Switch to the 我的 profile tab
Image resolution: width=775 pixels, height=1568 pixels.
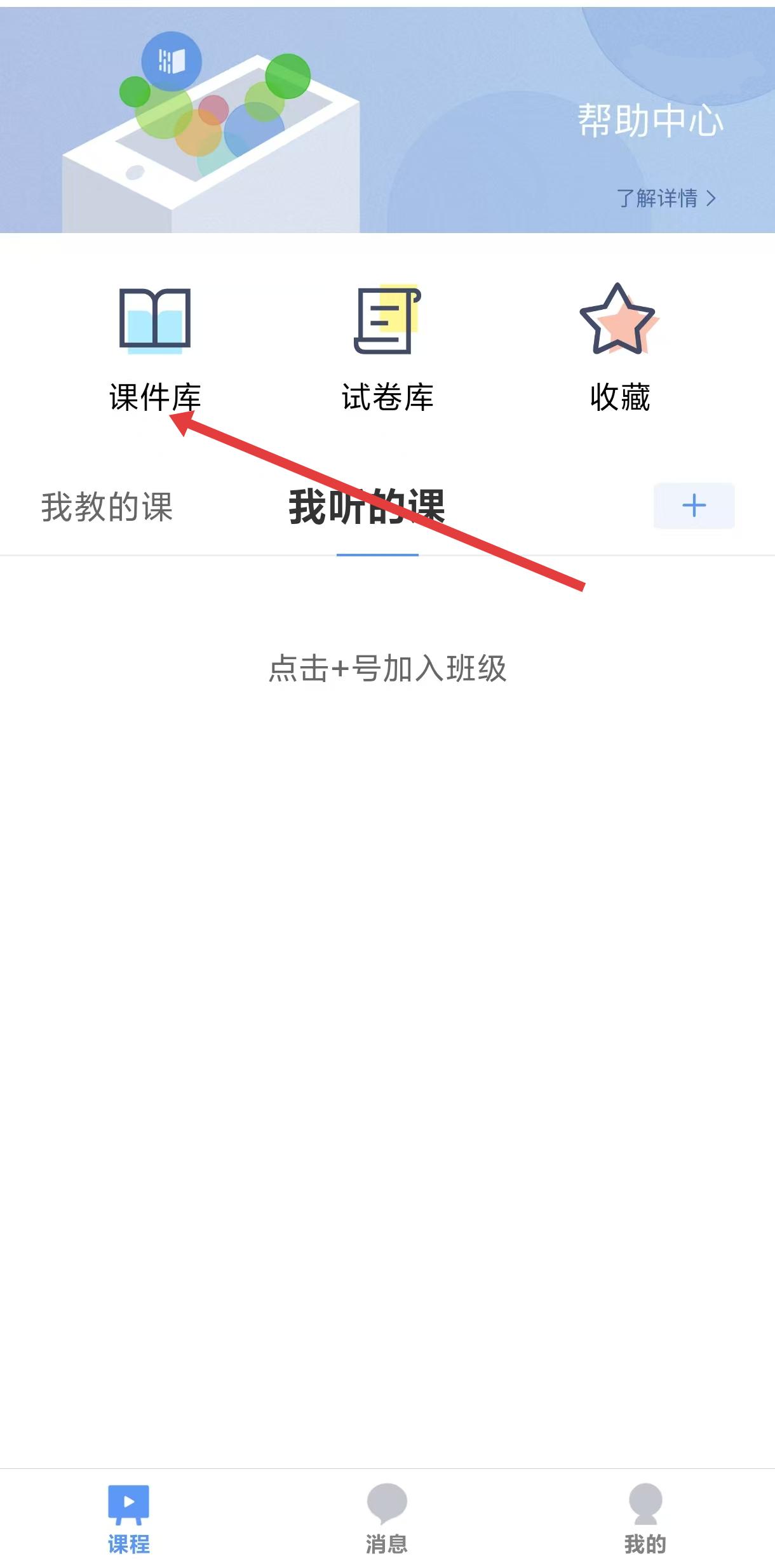[645, 1518]
